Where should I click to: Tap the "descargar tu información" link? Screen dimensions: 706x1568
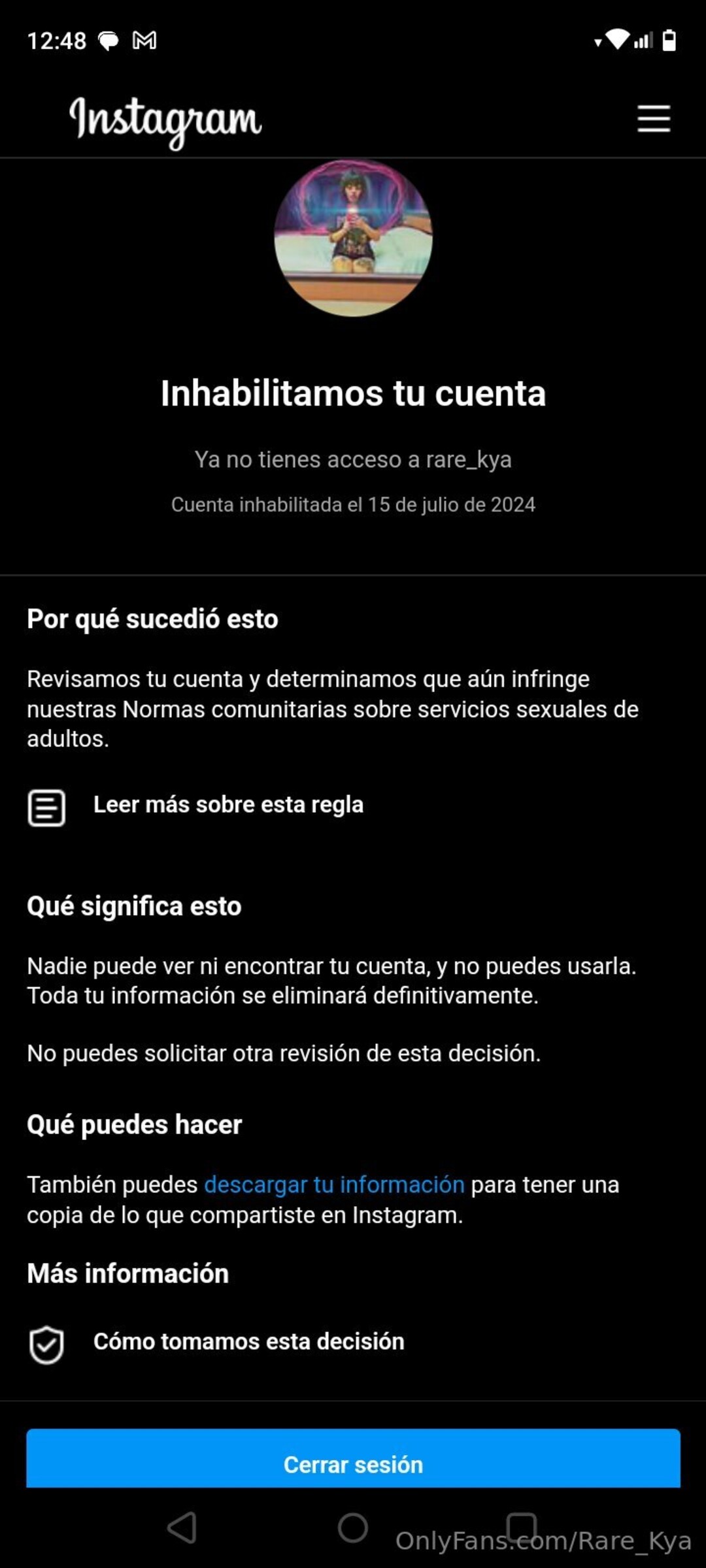coord(334,1184)
